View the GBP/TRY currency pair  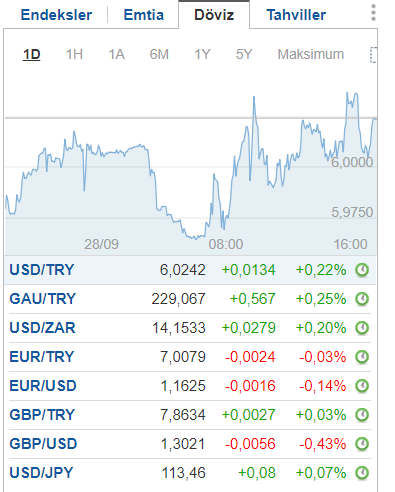190,415
